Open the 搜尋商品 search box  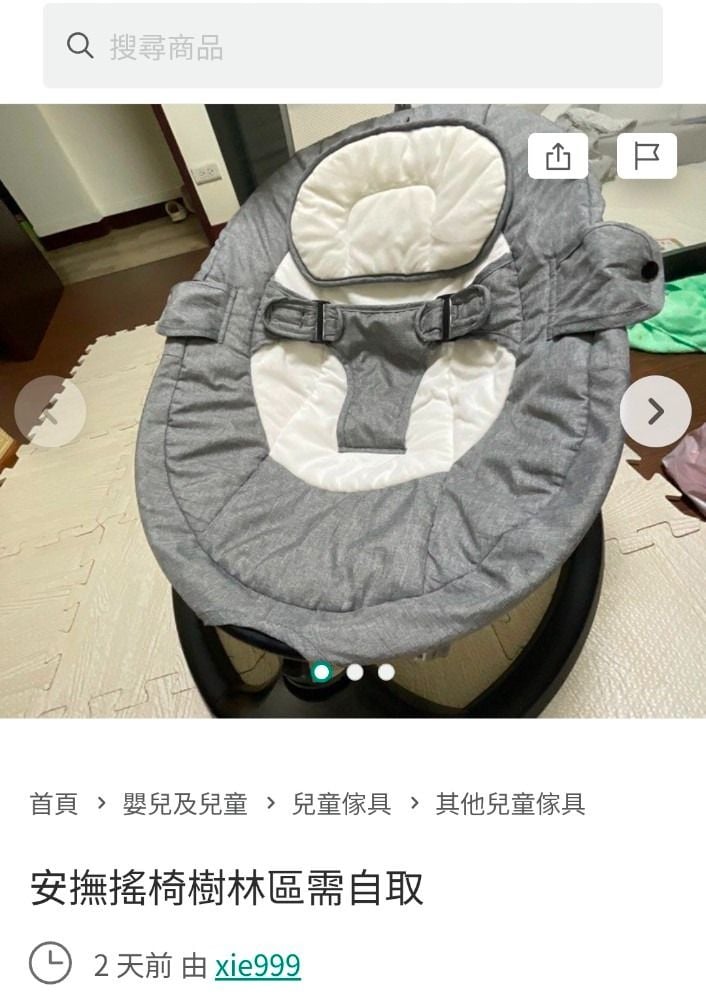pos(352,47)
